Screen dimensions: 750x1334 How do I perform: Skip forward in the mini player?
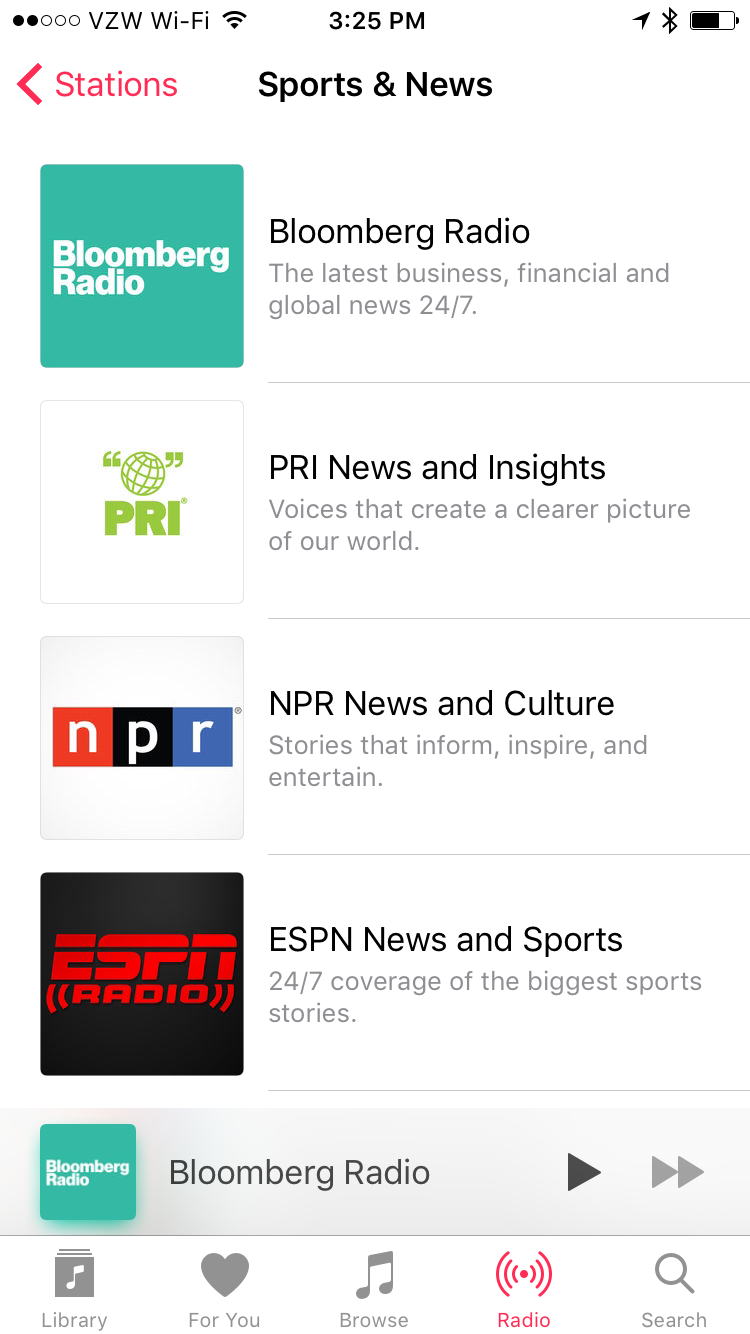677,1172
